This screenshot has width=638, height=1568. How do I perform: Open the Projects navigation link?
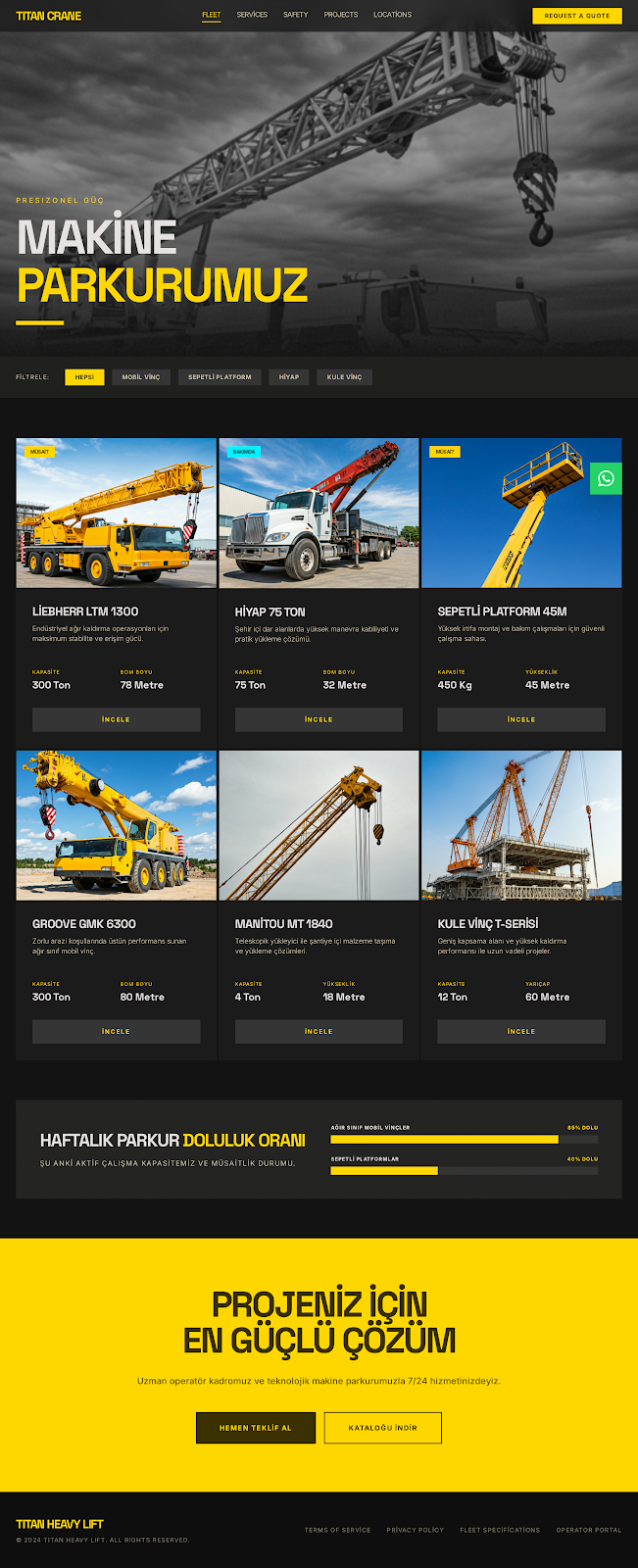[341, 15]
